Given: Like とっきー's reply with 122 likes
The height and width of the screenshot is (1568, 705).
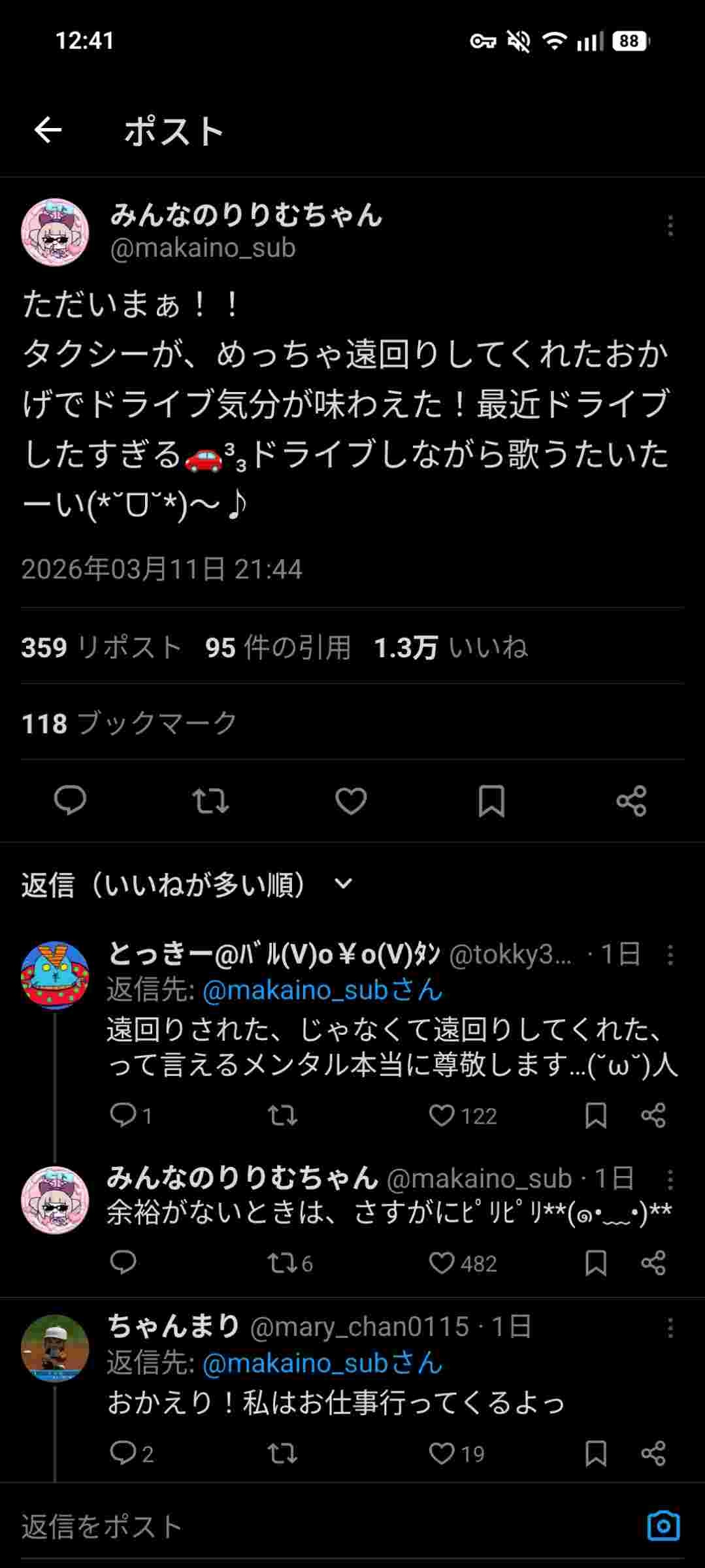Looking at the screenshot, I should [442, 1115].
